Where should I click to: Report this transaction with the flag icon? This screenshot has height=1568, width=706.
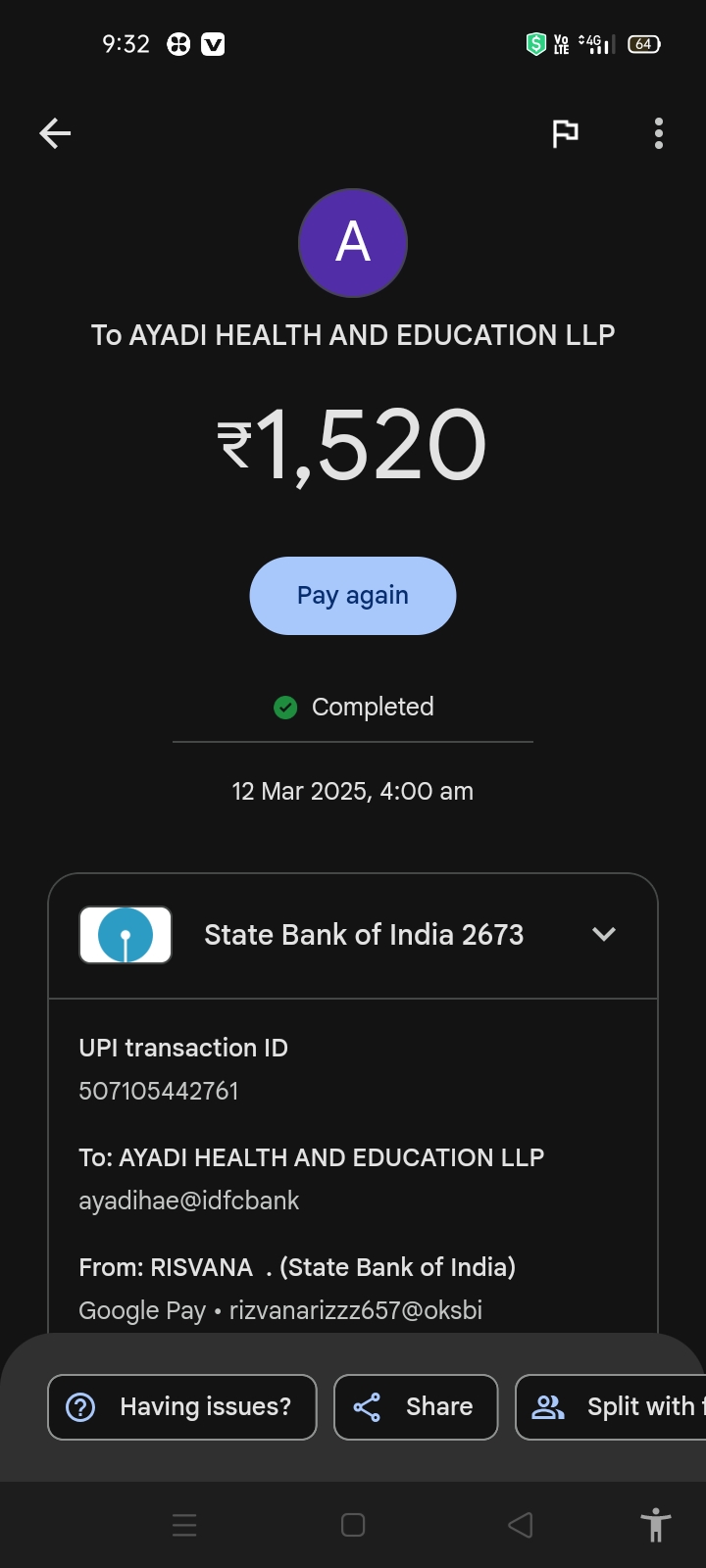565,133
